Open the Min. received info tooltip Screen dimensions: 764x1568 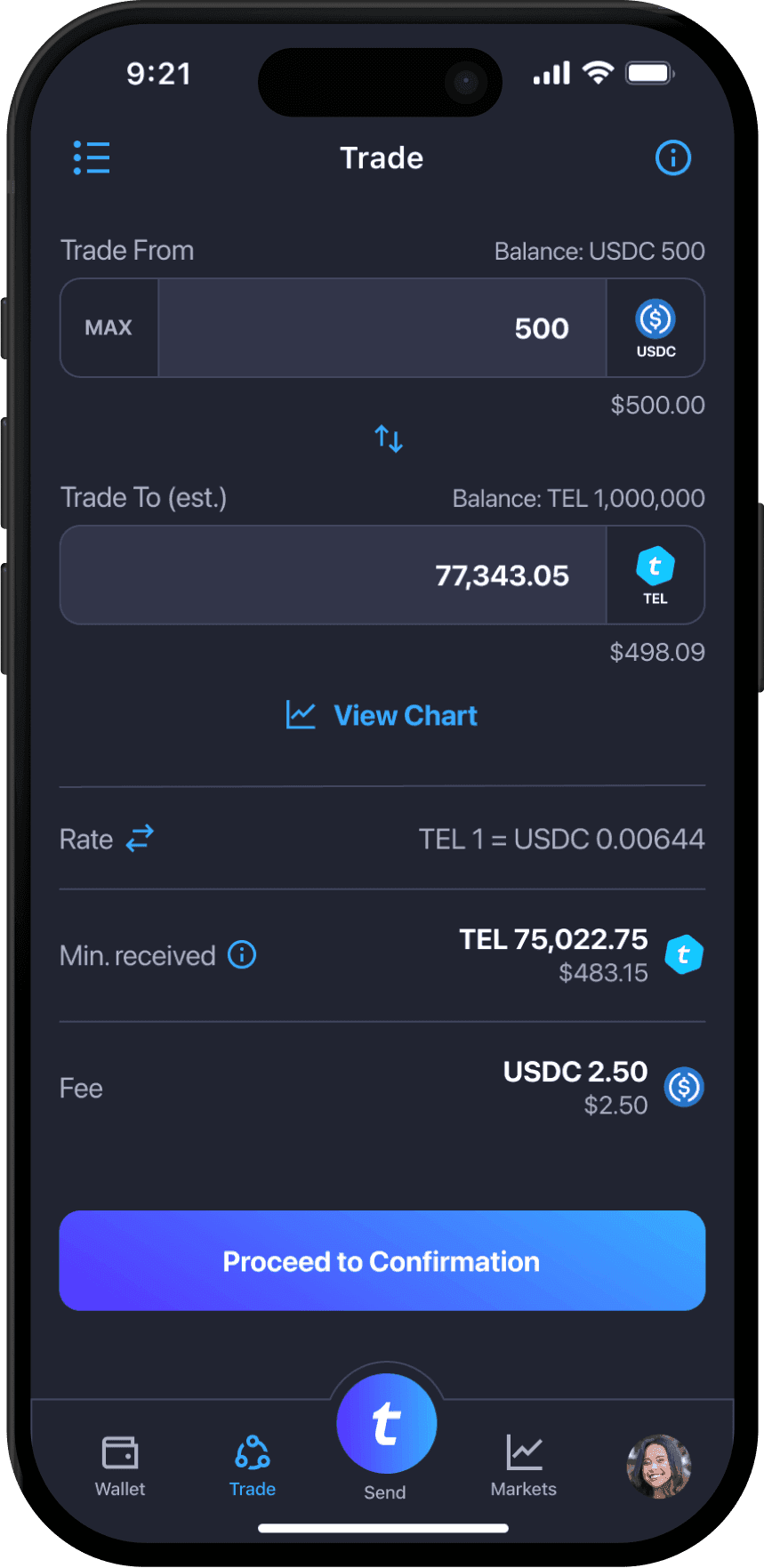[x=241, y=954]
